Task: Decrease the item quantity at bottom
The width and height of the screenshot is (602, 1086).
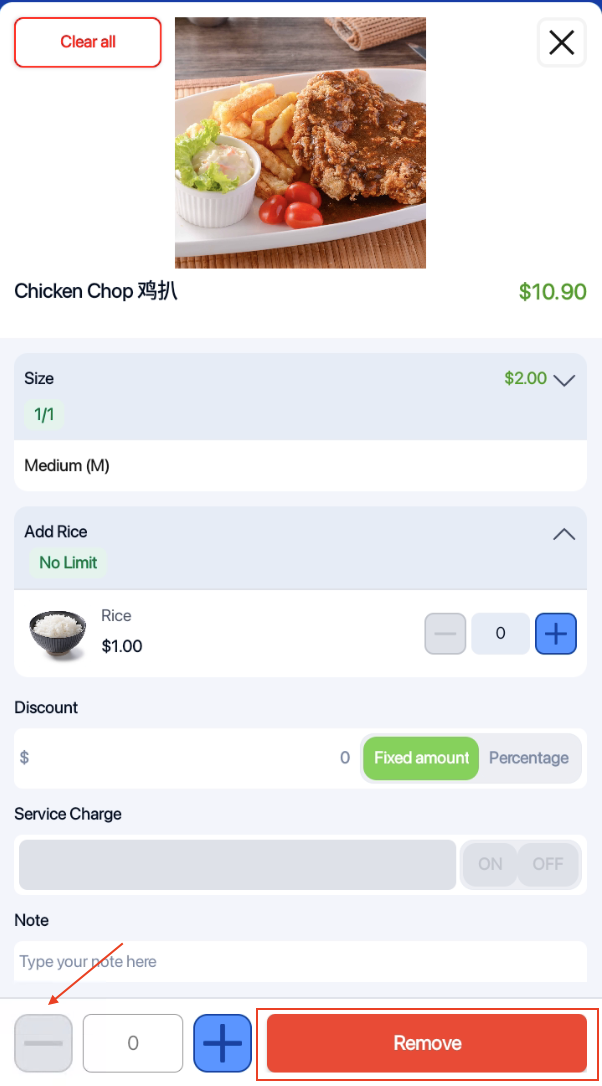Action: click(x=43, y=1043)
